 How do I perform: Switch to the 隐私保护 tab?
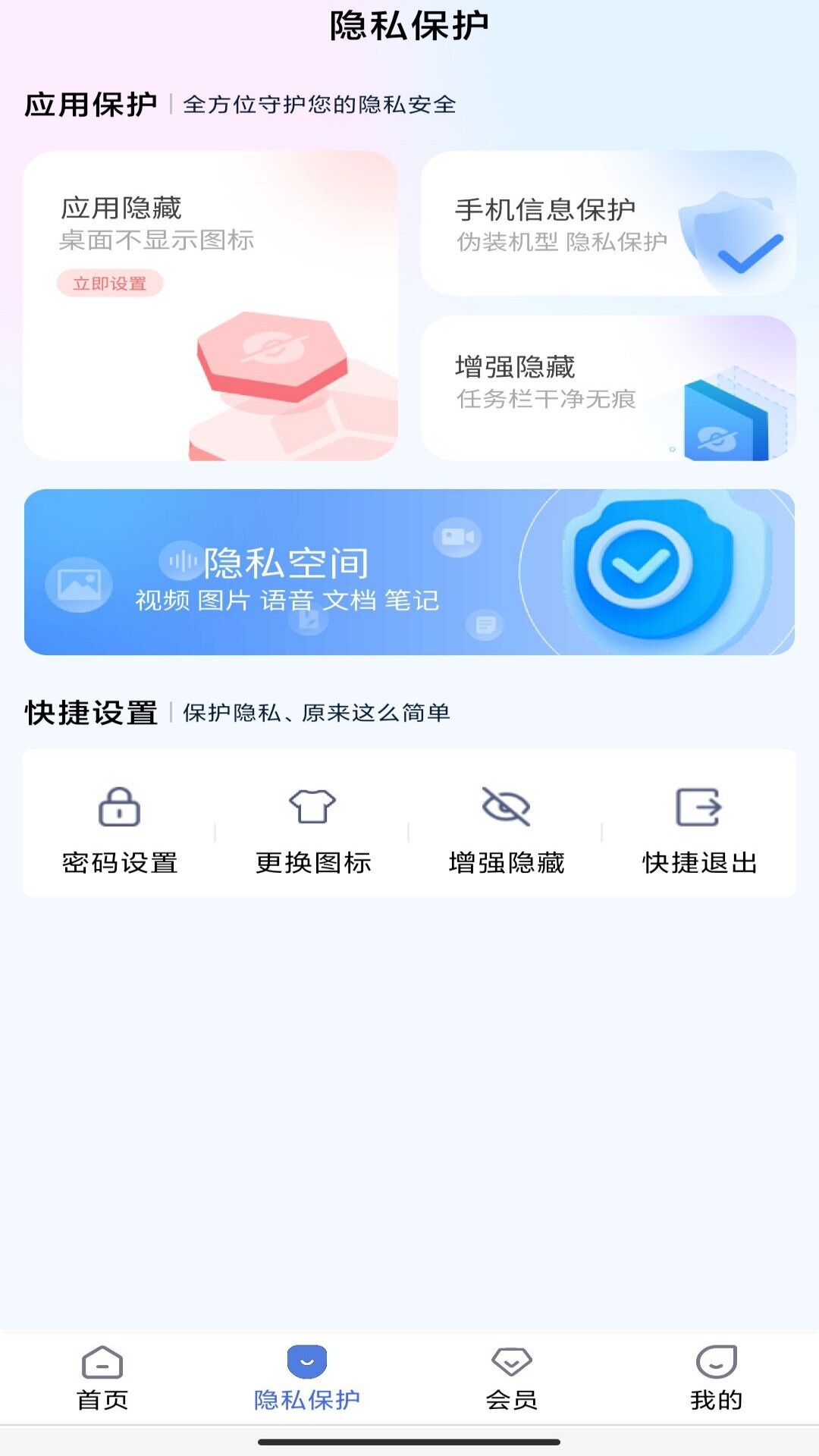click(x=306, y=1378)
